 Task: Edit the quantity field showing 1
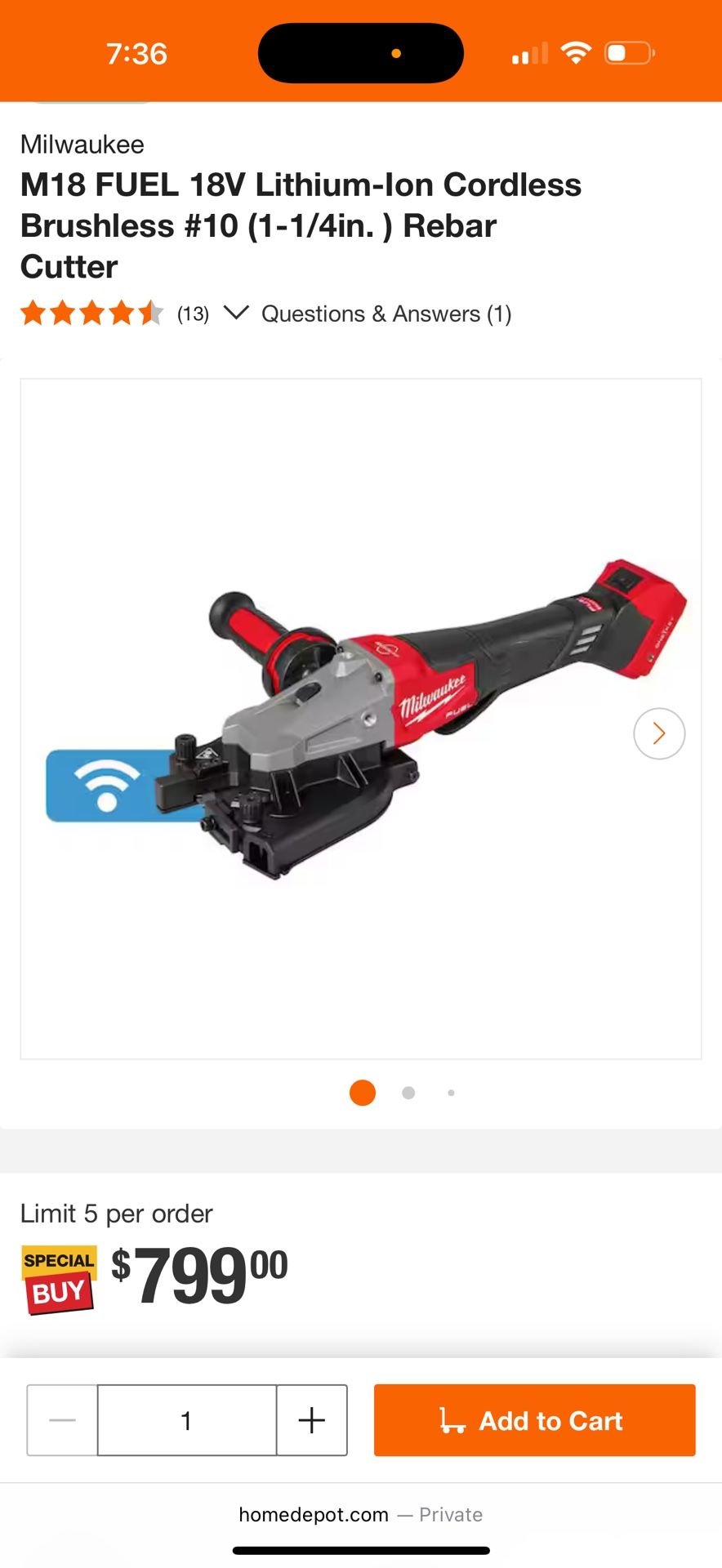187,1420
